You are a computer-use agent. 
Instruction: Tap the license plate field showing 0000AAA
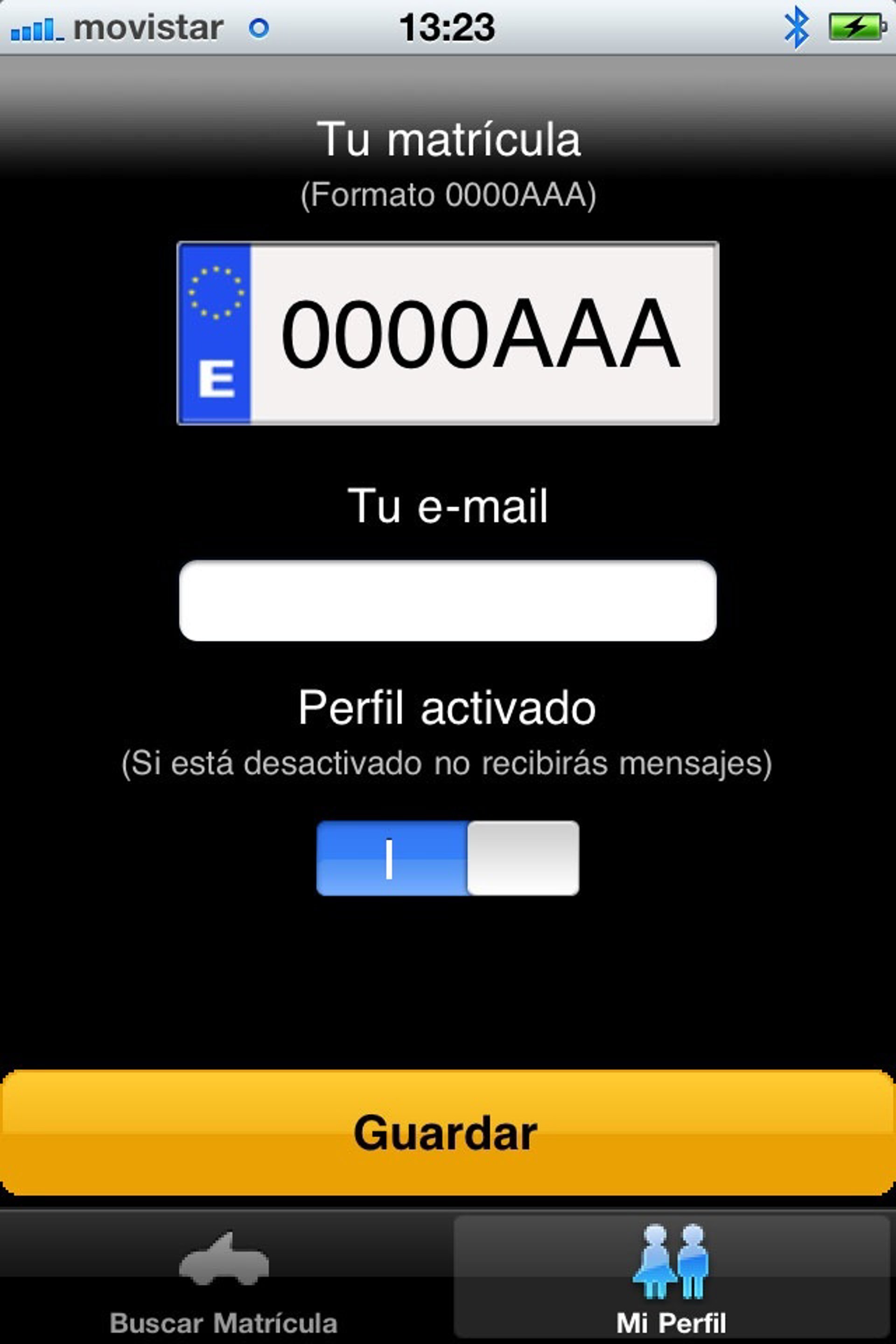[x=481, y=333]
